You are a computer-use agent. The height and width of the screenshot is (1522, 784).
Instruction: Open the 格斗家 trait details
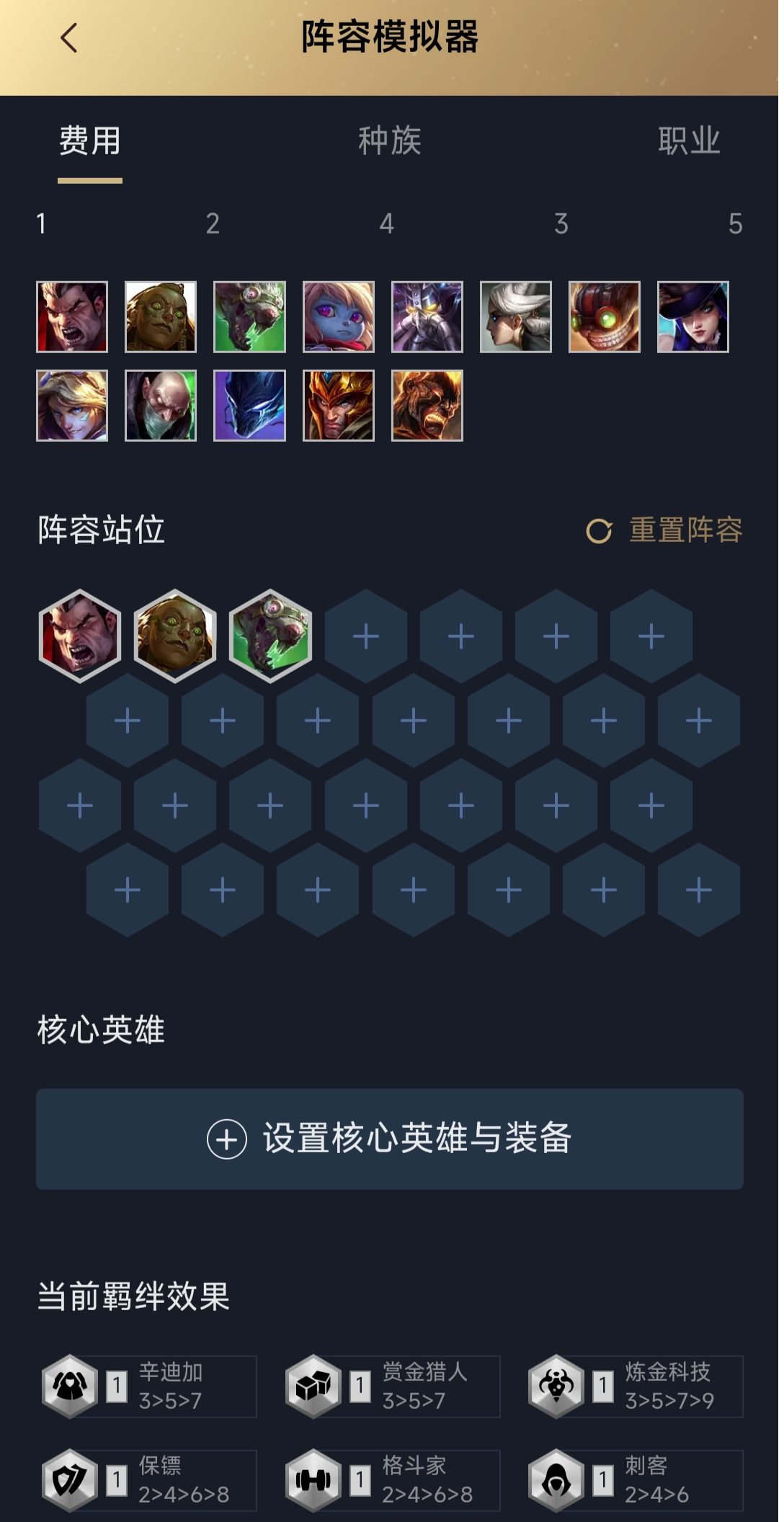[x=392, y=1480]
